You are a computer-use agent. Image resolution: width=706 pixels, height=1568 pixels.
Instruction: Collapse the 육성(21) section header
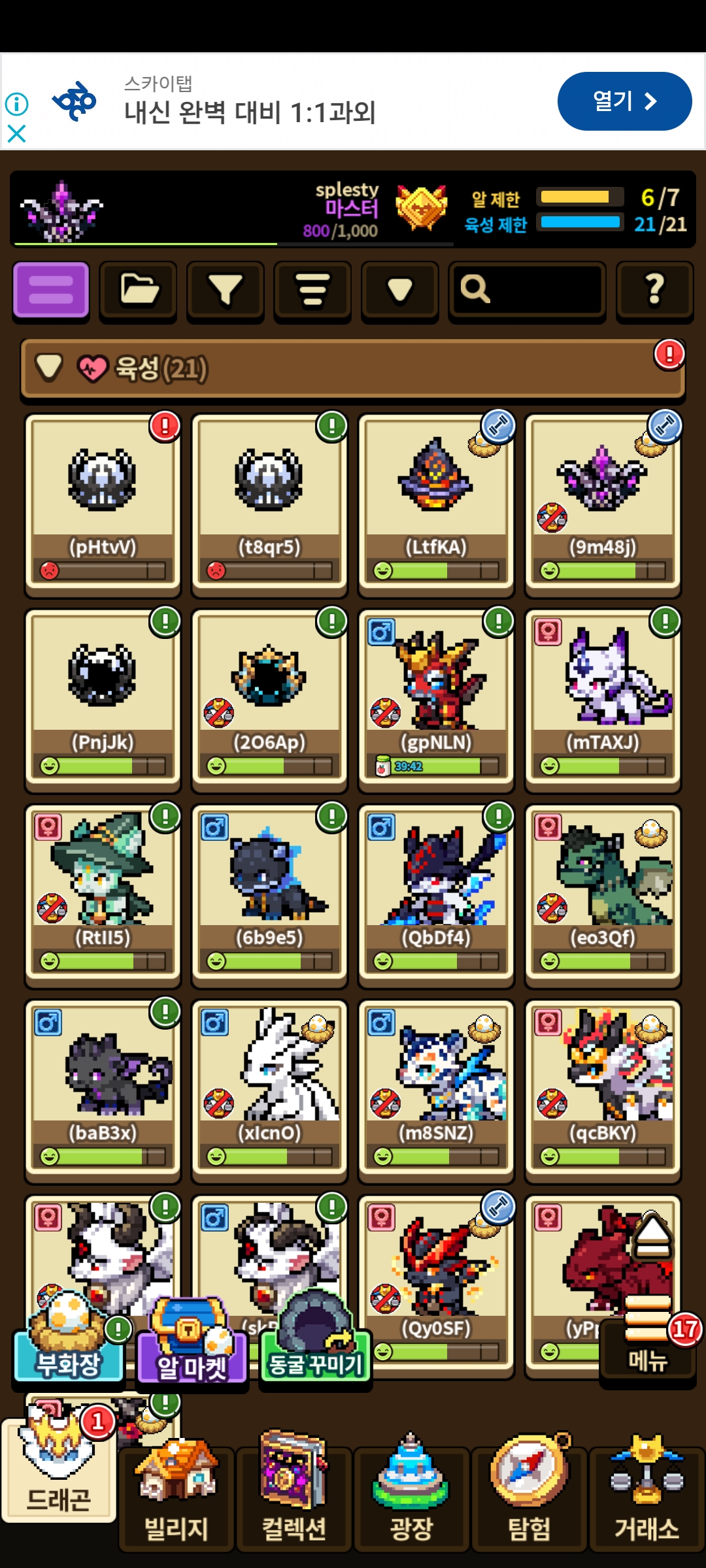point(353,368)
